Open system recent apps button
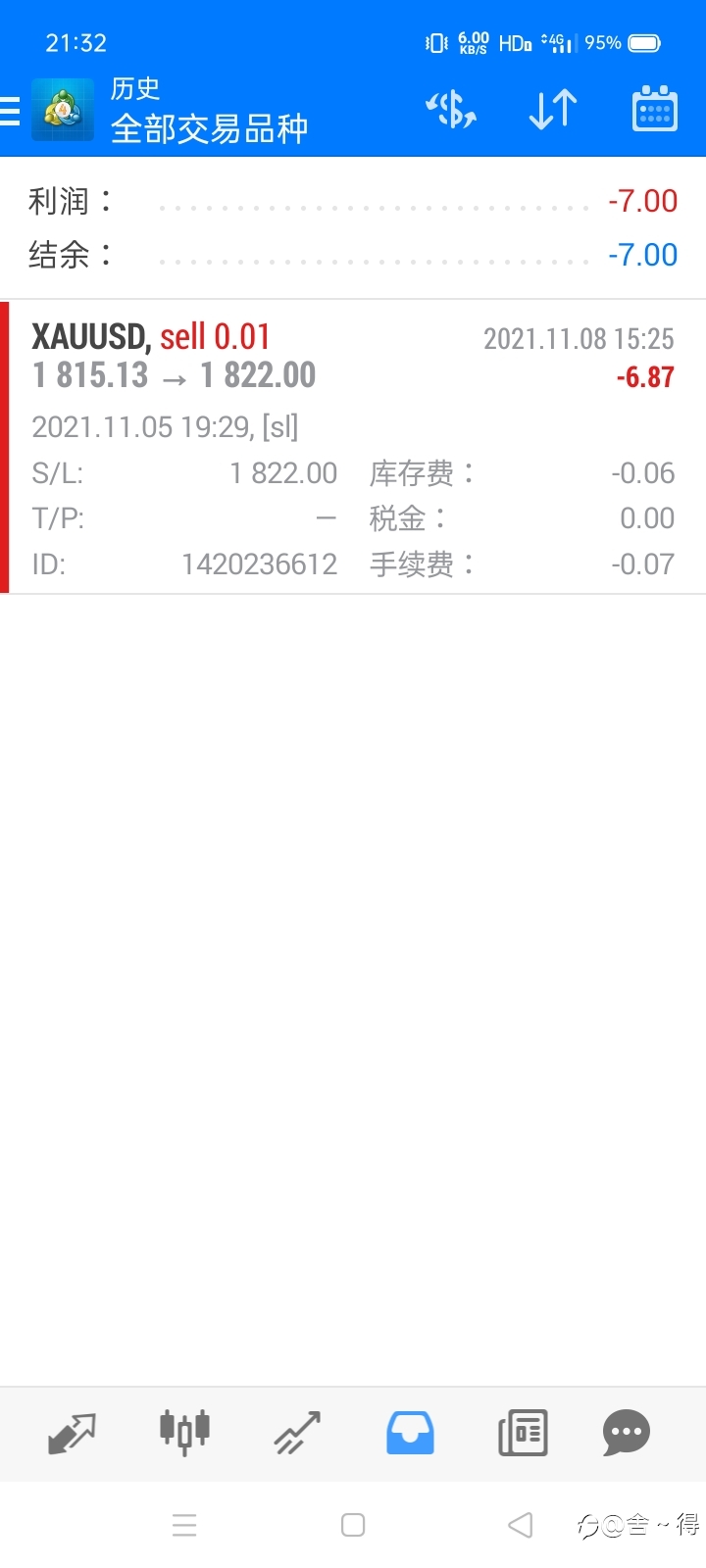Screen dimensions: 706x1568 click(x=184, y=1525)
